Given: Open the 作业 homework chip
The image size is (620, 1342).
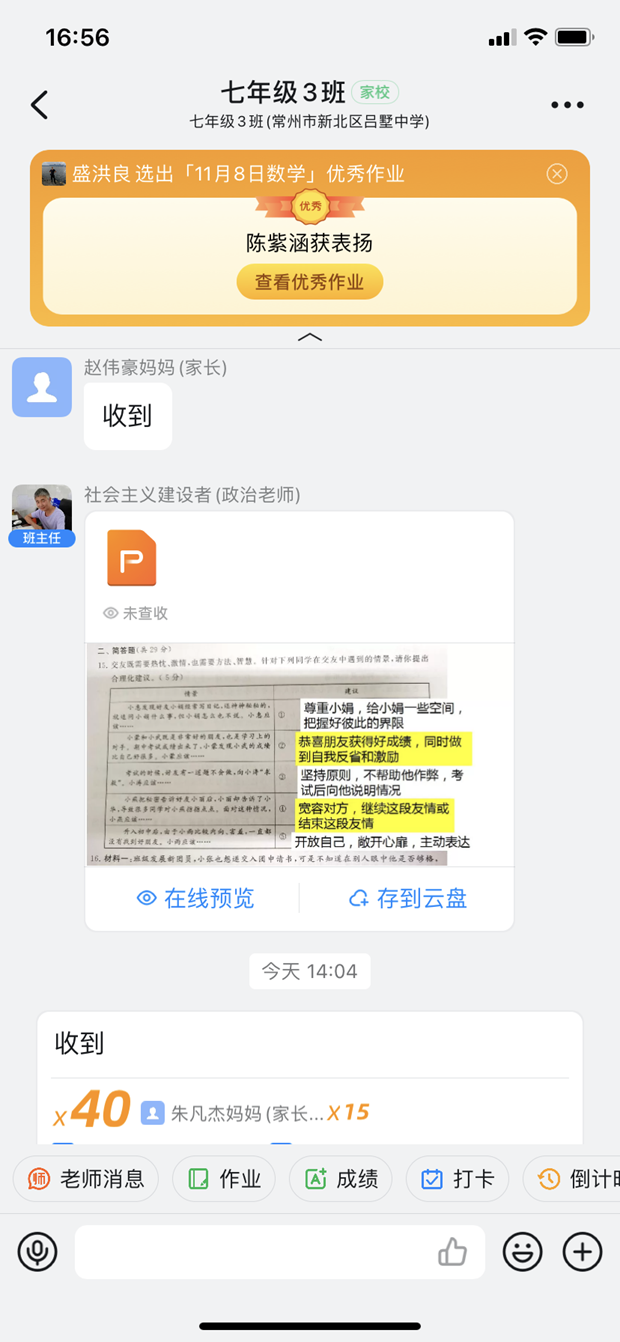Looking at the screenshot, I should tap(225, 1179).
